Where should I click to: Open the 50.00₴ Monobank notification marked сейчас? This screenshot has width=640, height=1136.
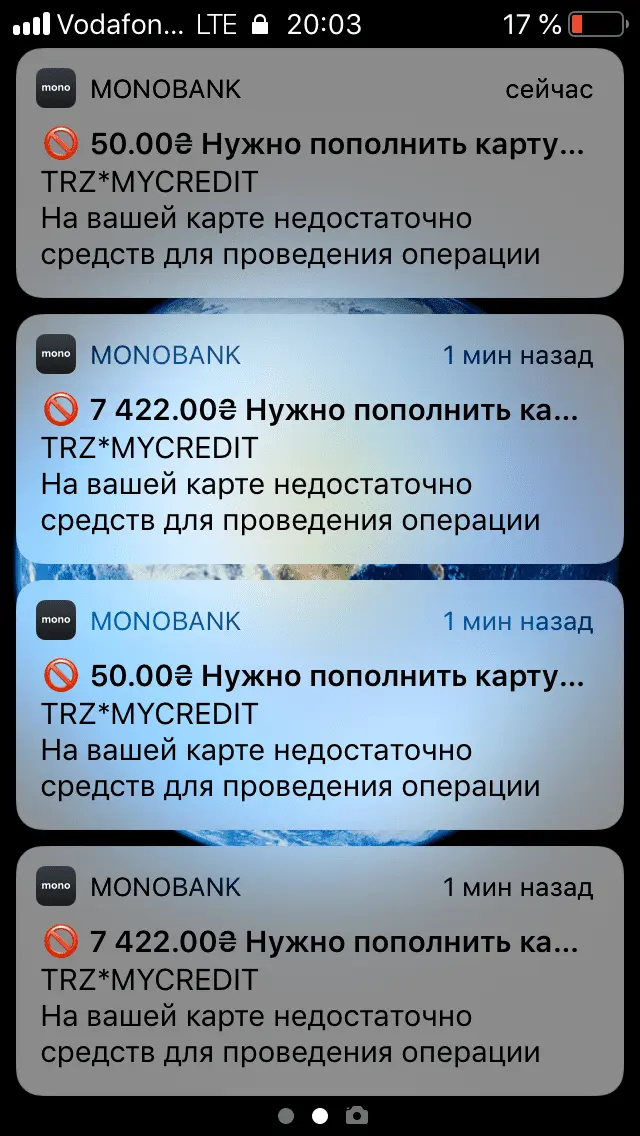pos(319,173)
